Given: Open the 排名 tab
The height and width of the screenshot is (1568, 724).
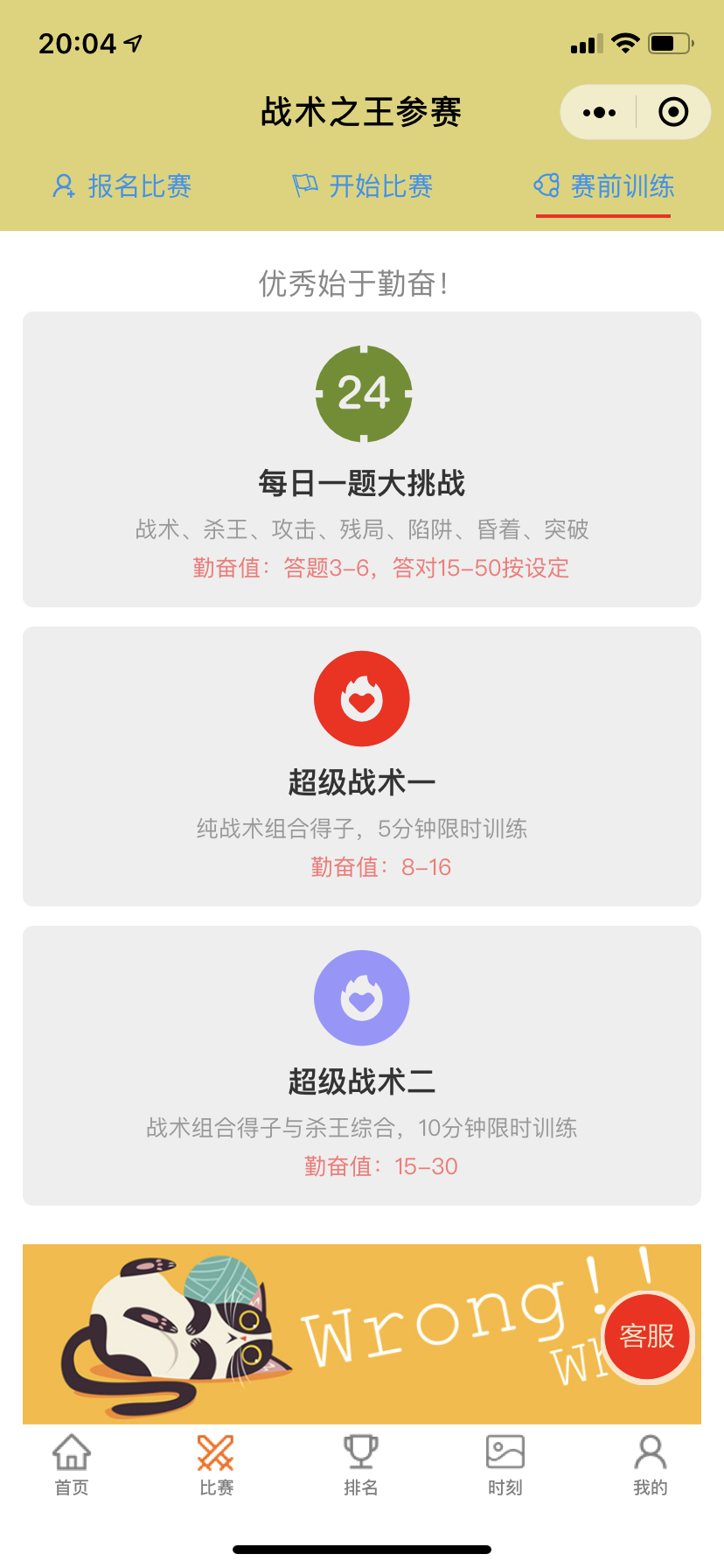Looking at the screenshot, I should coord(361,1465).
